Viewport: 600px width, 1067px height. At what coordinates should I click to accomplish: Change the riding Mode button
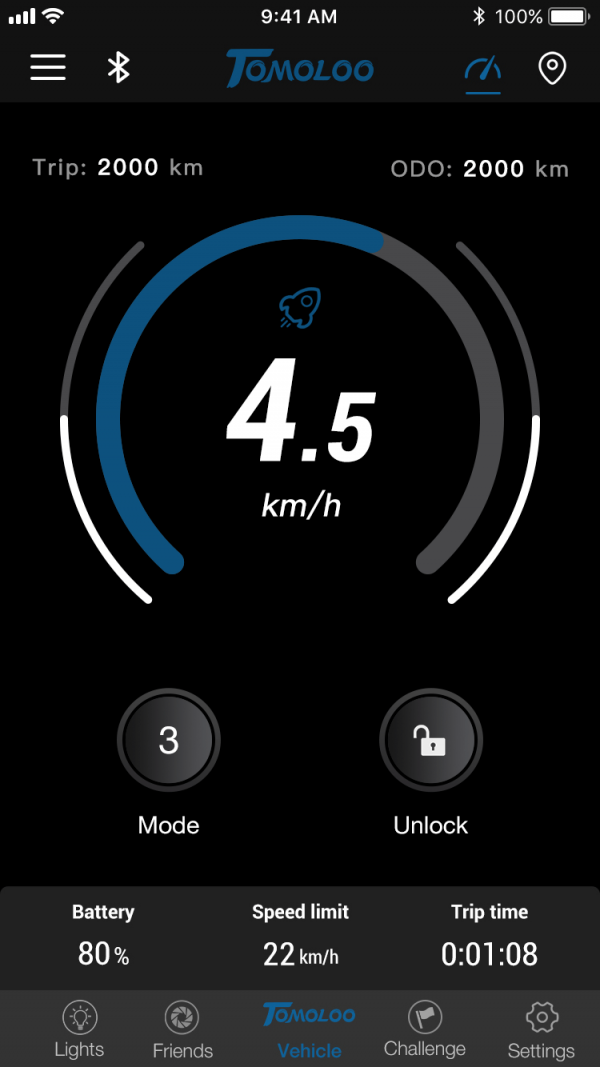point(169,741)
